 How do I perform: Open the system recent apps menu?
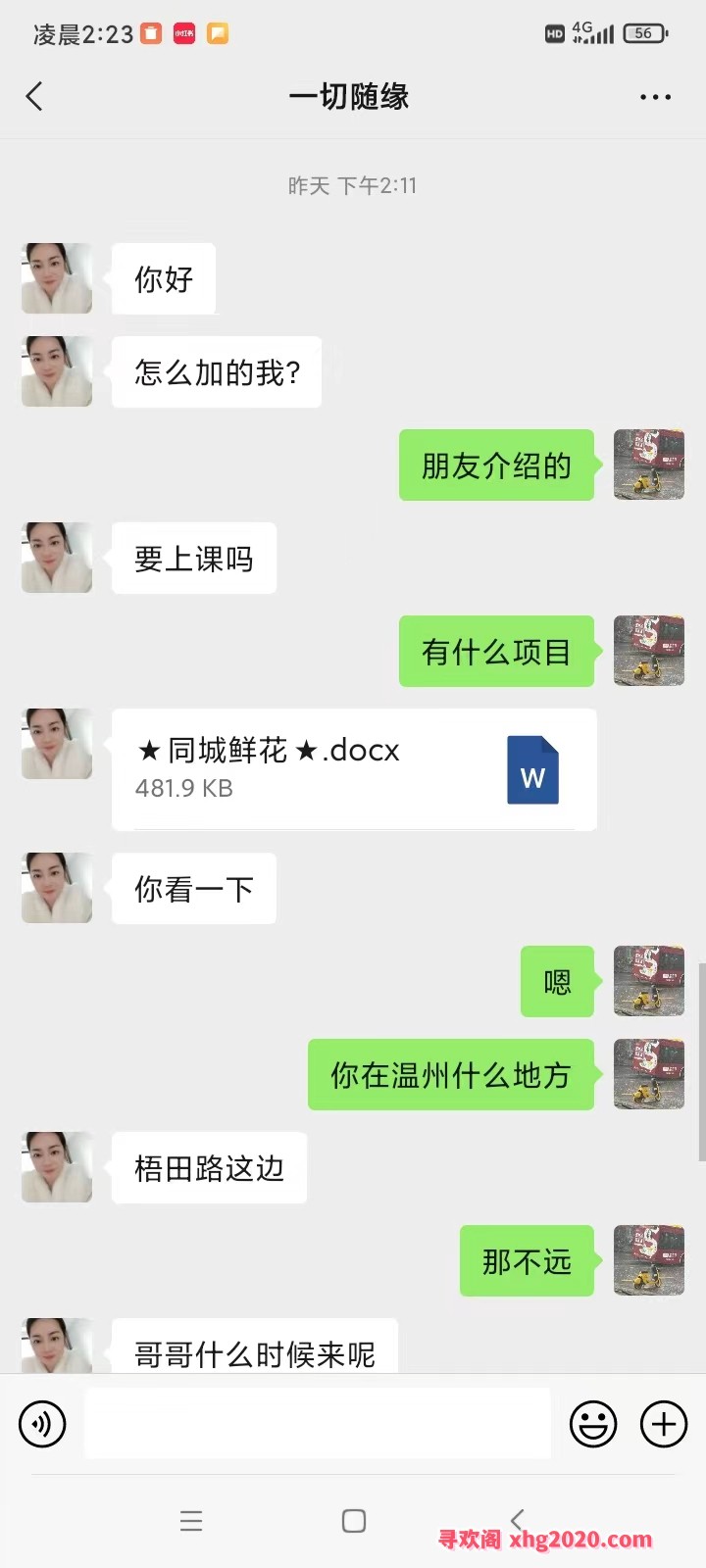coord(191,1521)
